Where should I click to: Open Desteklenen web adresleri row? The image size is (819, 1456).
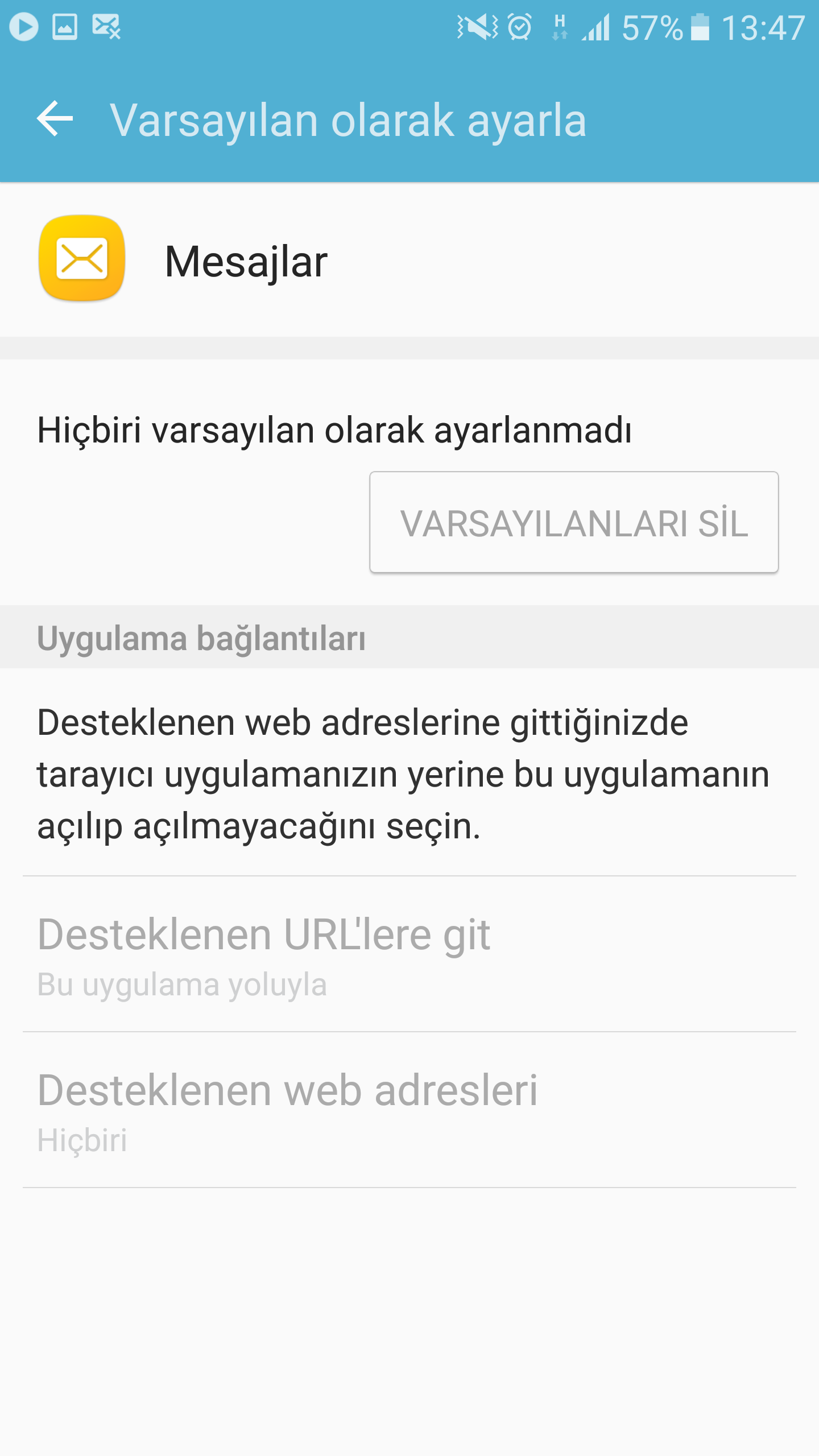(409, 1110)
